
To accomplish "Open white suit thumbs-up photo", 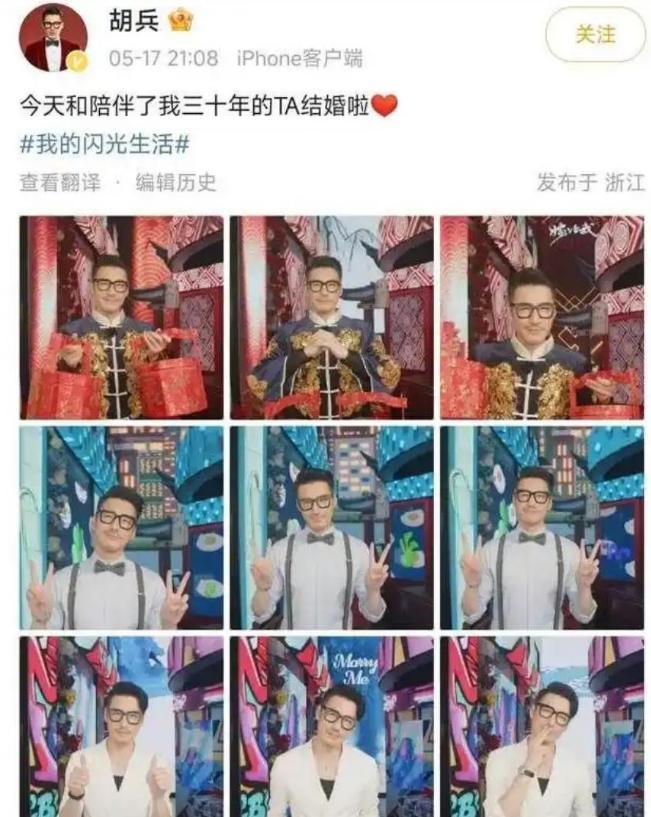I will pyautogui.click(x=122, y=727).
